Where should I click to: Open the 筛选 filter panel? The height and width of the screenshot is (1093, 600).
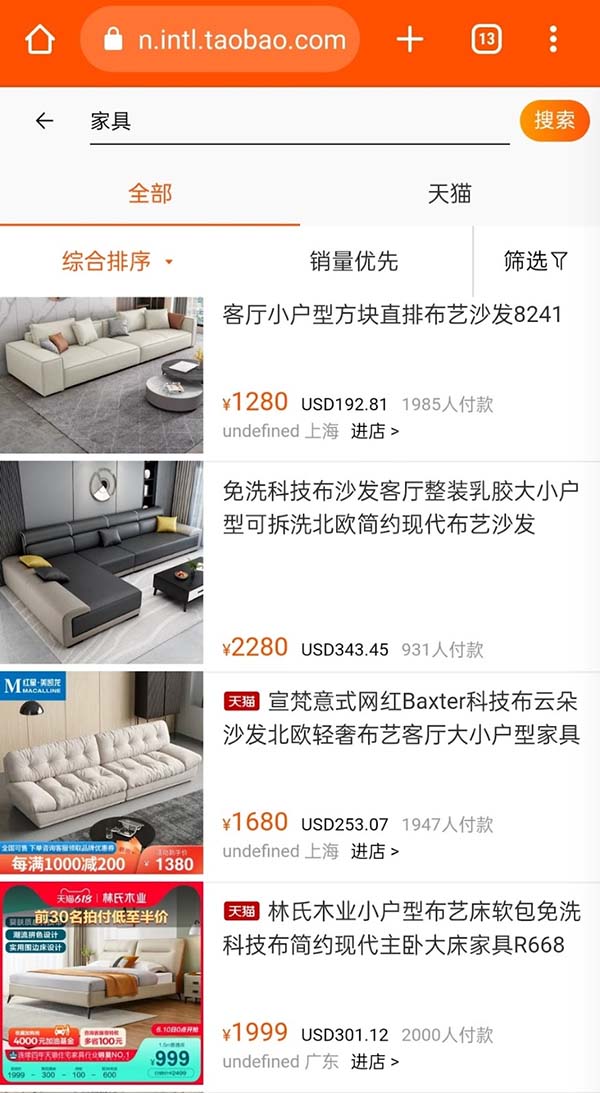(535, 262)
